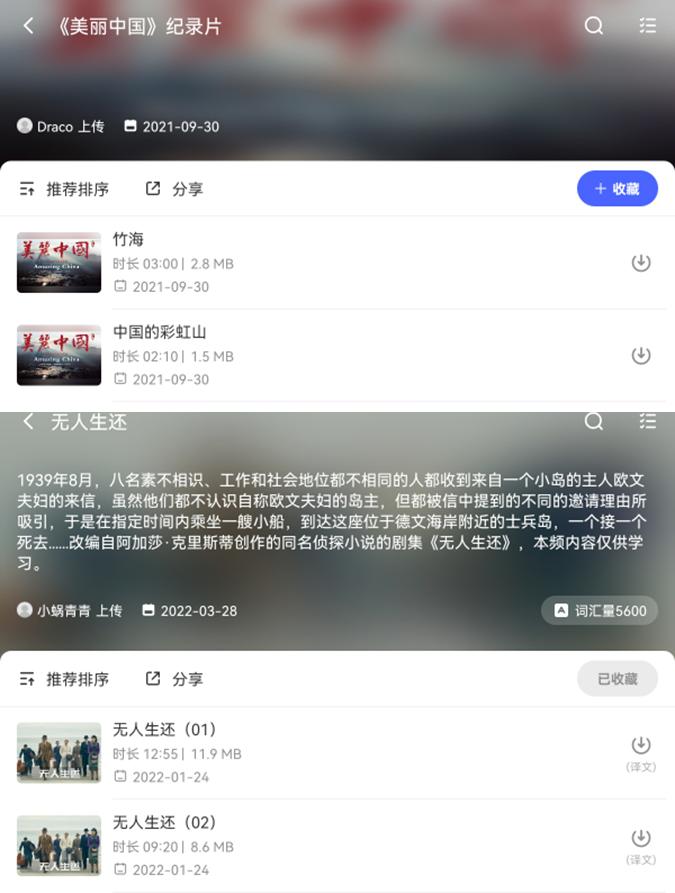Tap 已收藏 to unfavorite 无人生还
The width and height of the screenshot is (675, 893).
[x=617, y=678]
